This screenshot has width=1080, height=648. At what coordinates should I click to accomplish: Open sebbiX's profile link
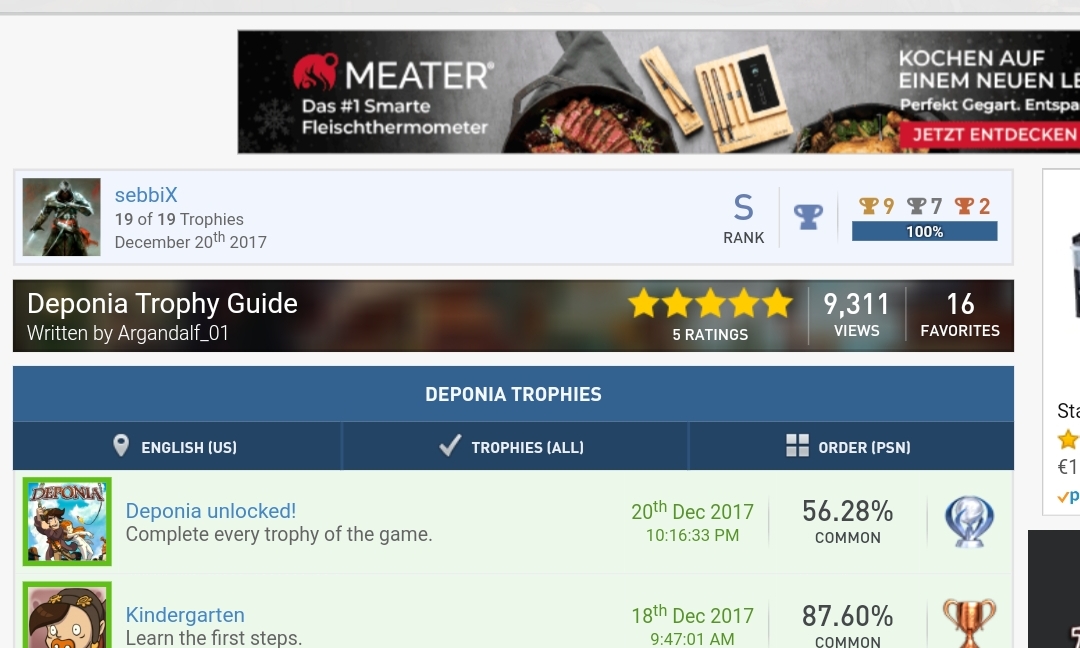[146, 195]
